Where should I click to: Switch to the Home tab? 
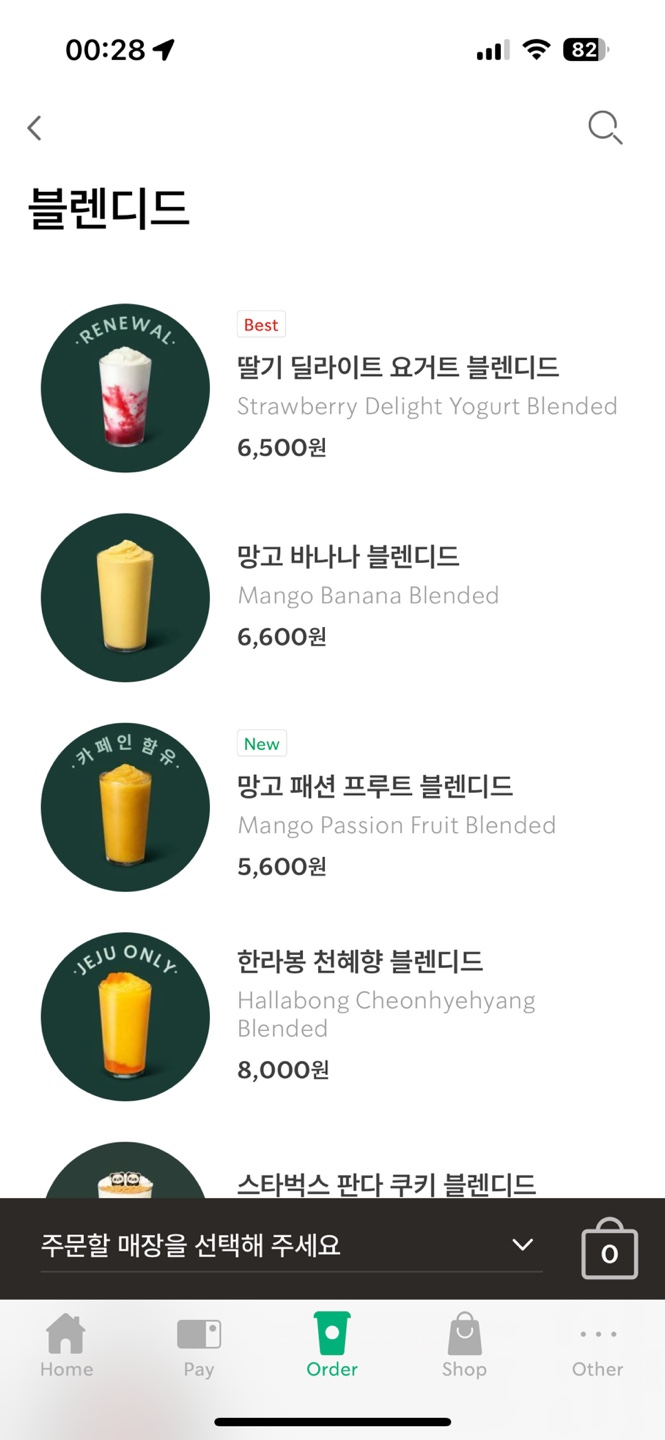[x=66, y=1346]
